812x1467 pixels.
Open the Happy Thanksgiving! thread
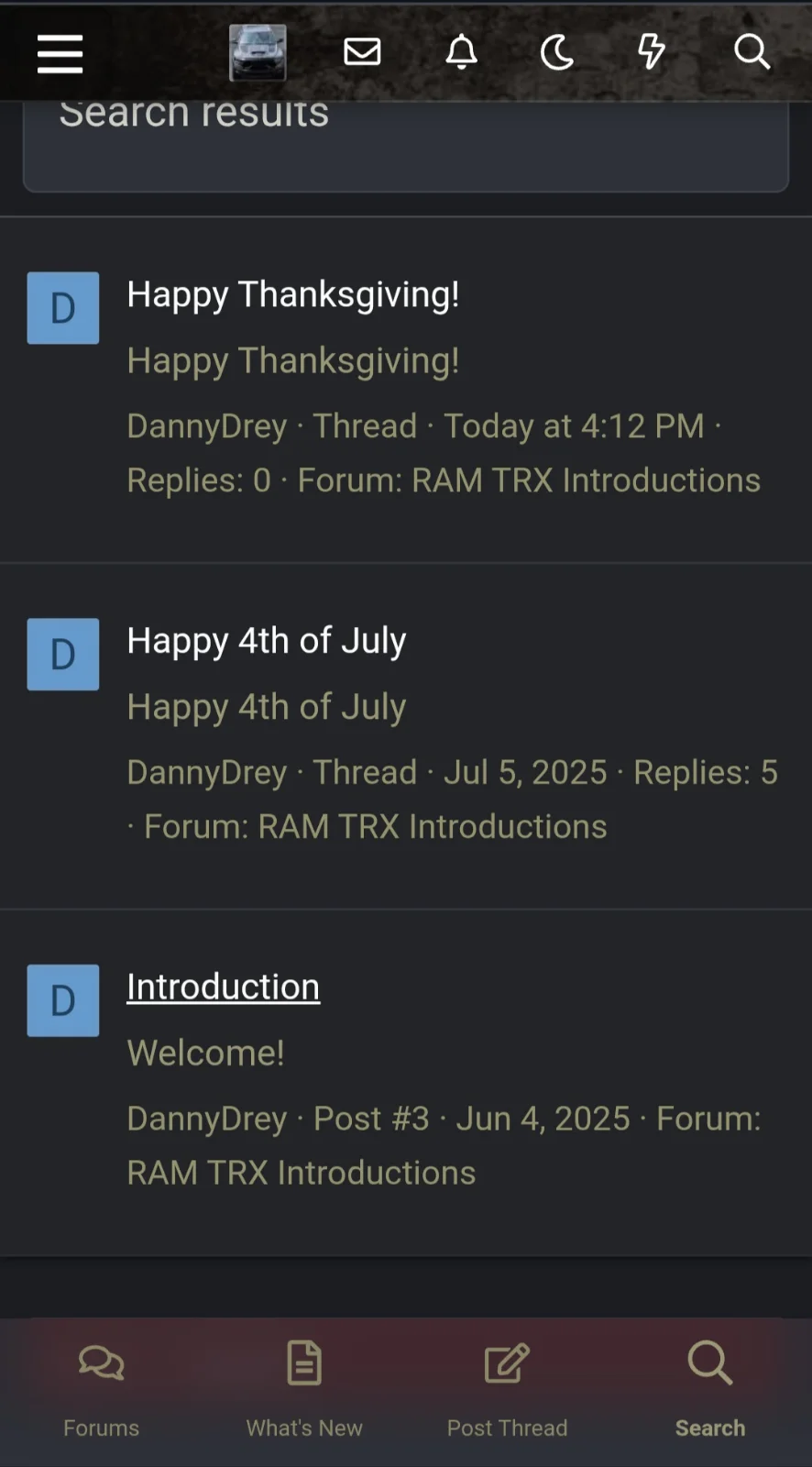pyautogui.click(x=292, y=294)
